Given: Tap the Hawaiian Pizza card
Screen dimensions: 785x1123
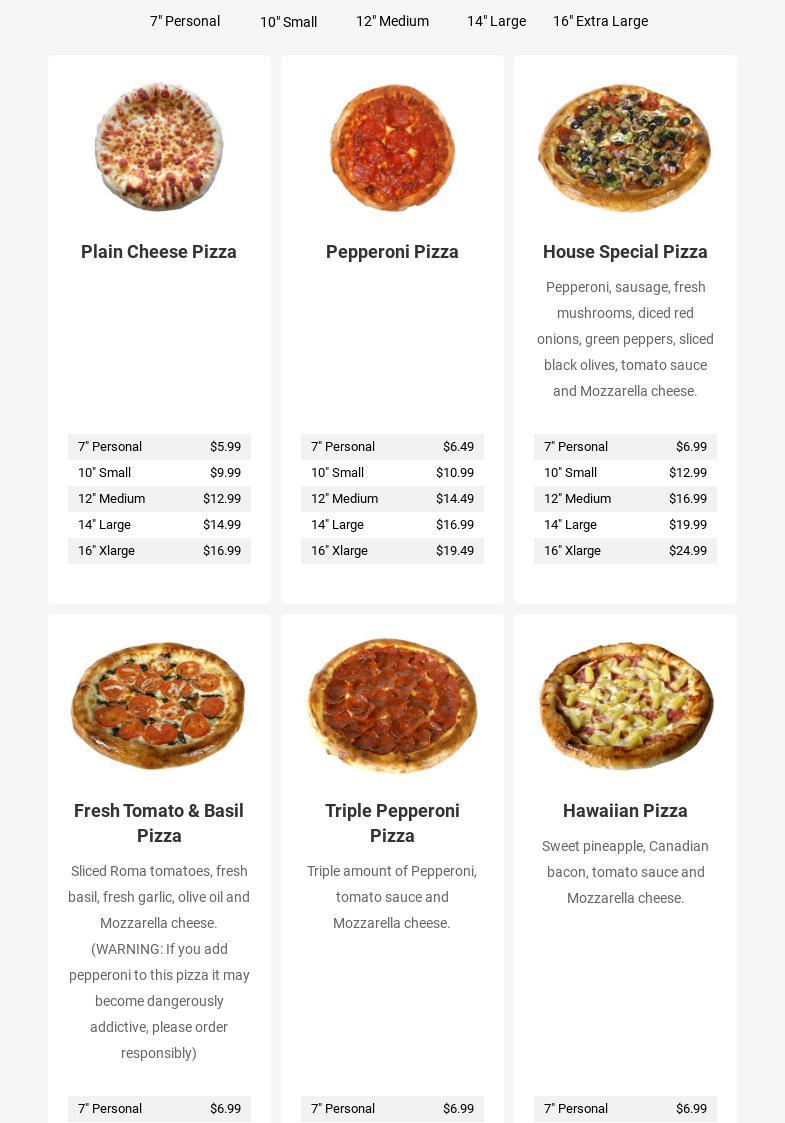Looking at the screenshot, I should 625,810.
